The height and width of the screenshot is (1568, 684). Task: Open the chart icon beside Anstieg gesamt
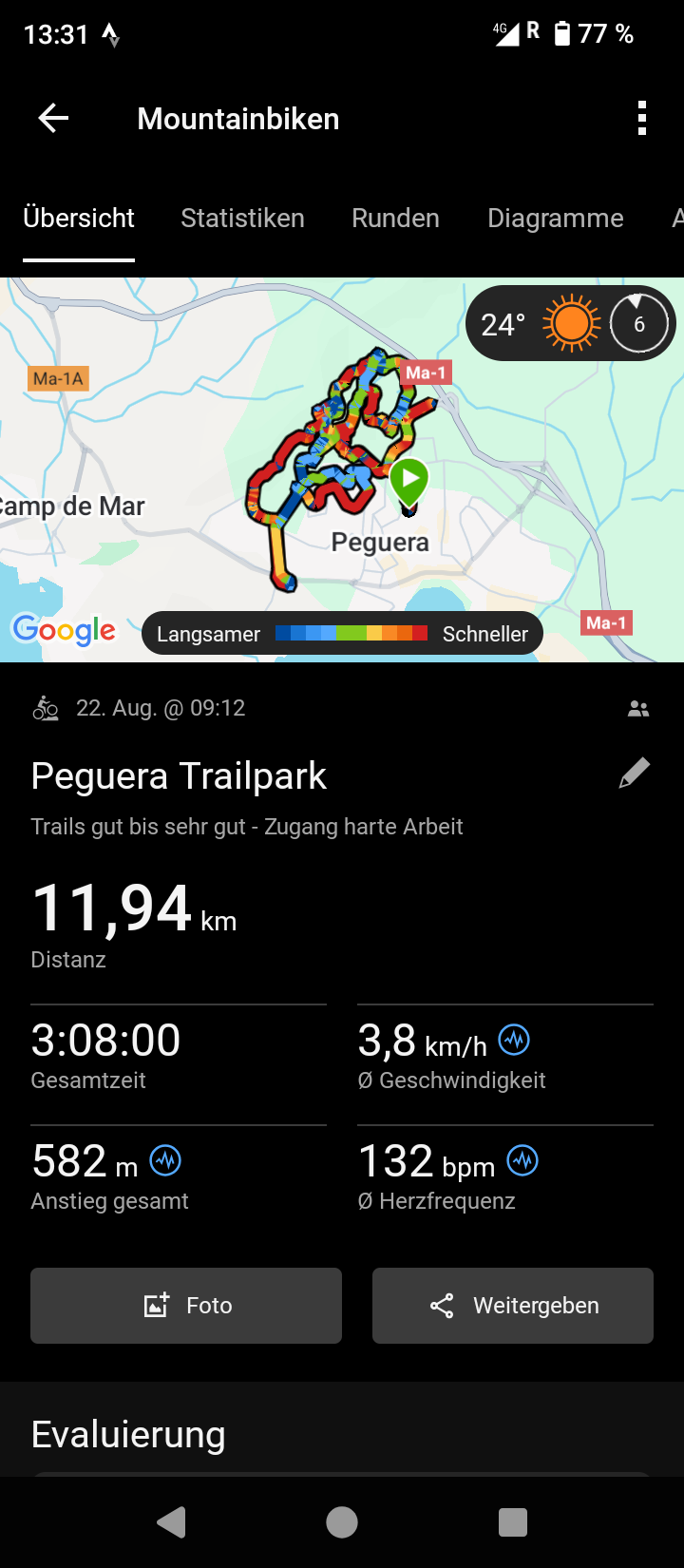(165, 1160)
